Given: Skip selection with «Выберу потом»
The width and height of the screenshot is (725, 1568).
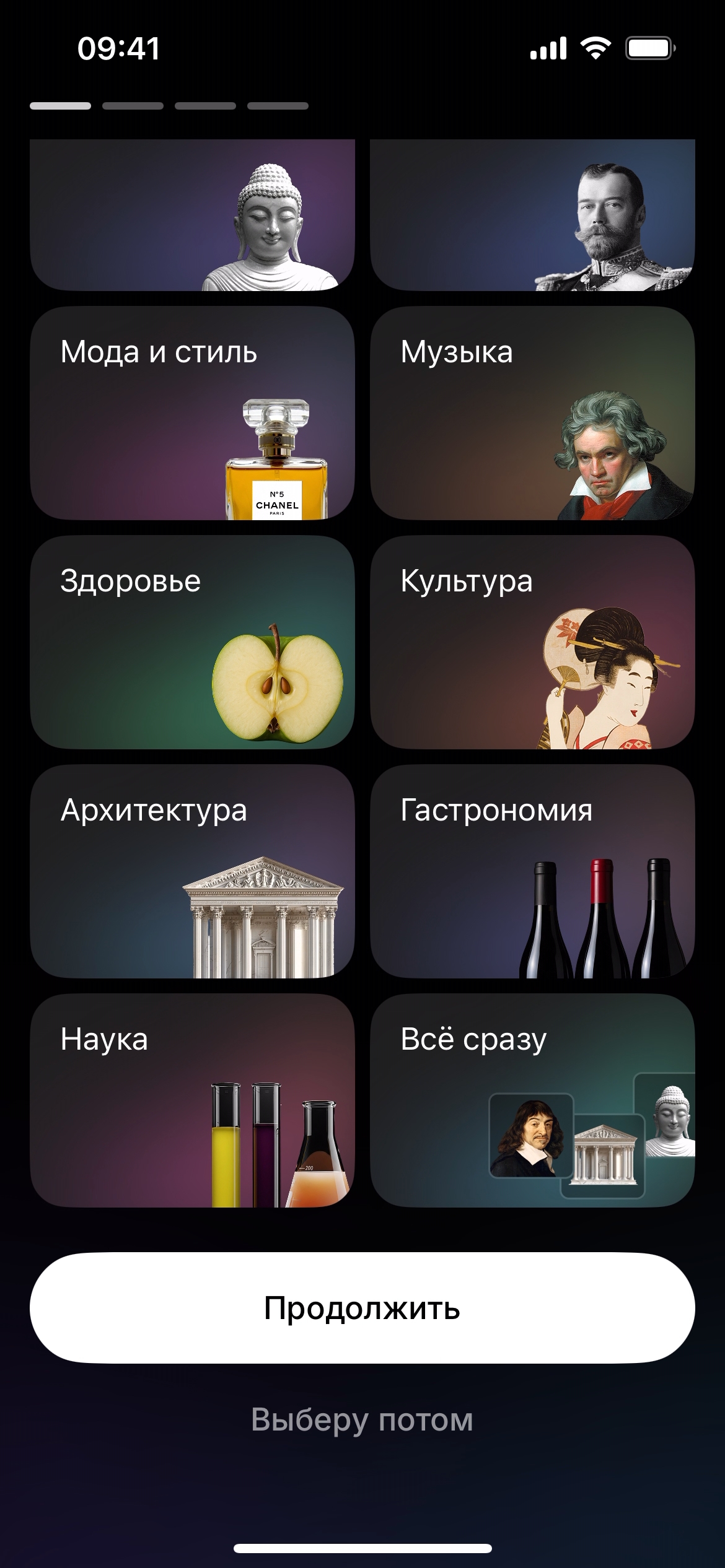Looking at the screenshot, I should click(362, 1419).
